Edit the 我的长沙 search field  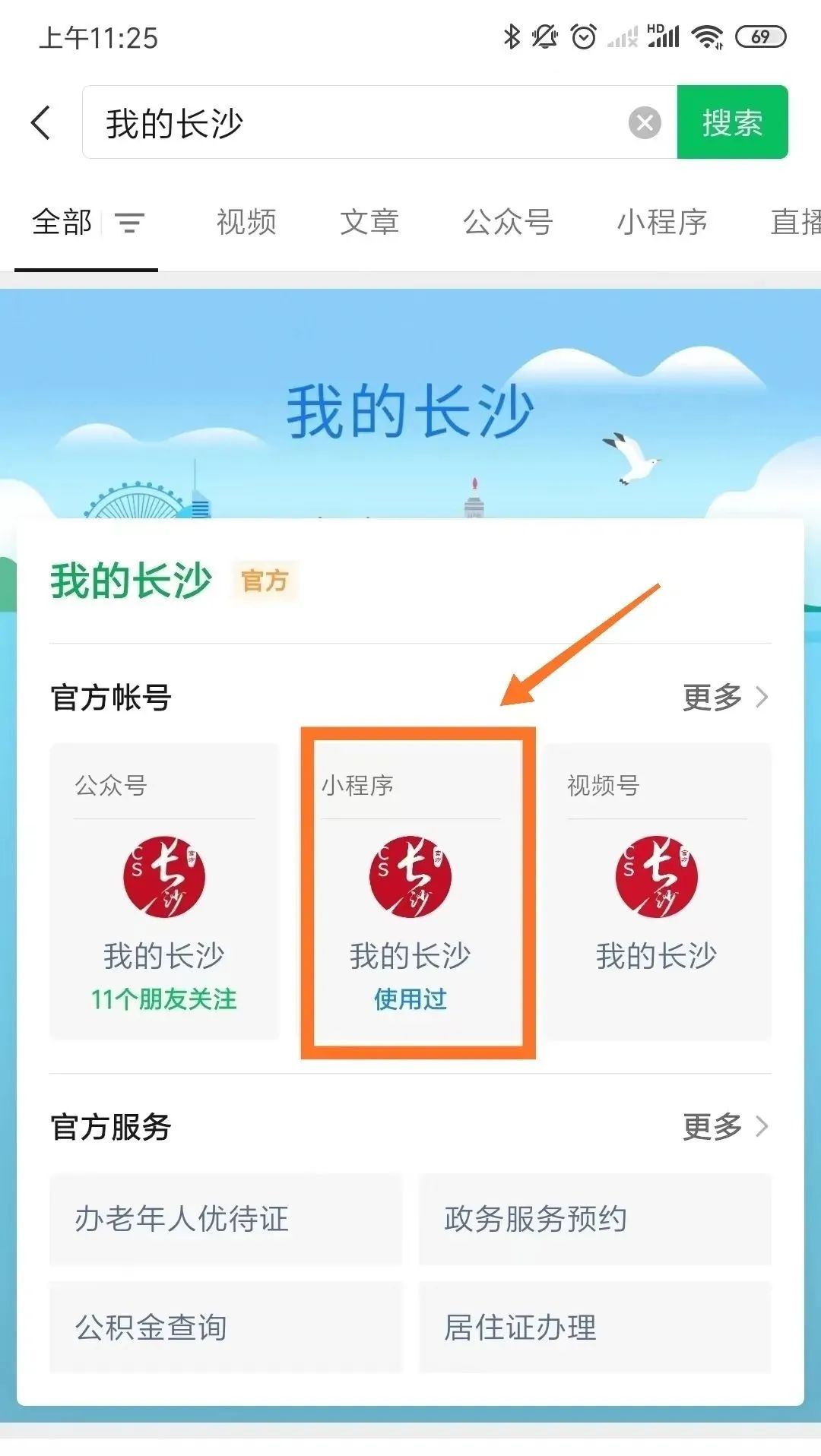pyautogui.click(x=357, y=122)
